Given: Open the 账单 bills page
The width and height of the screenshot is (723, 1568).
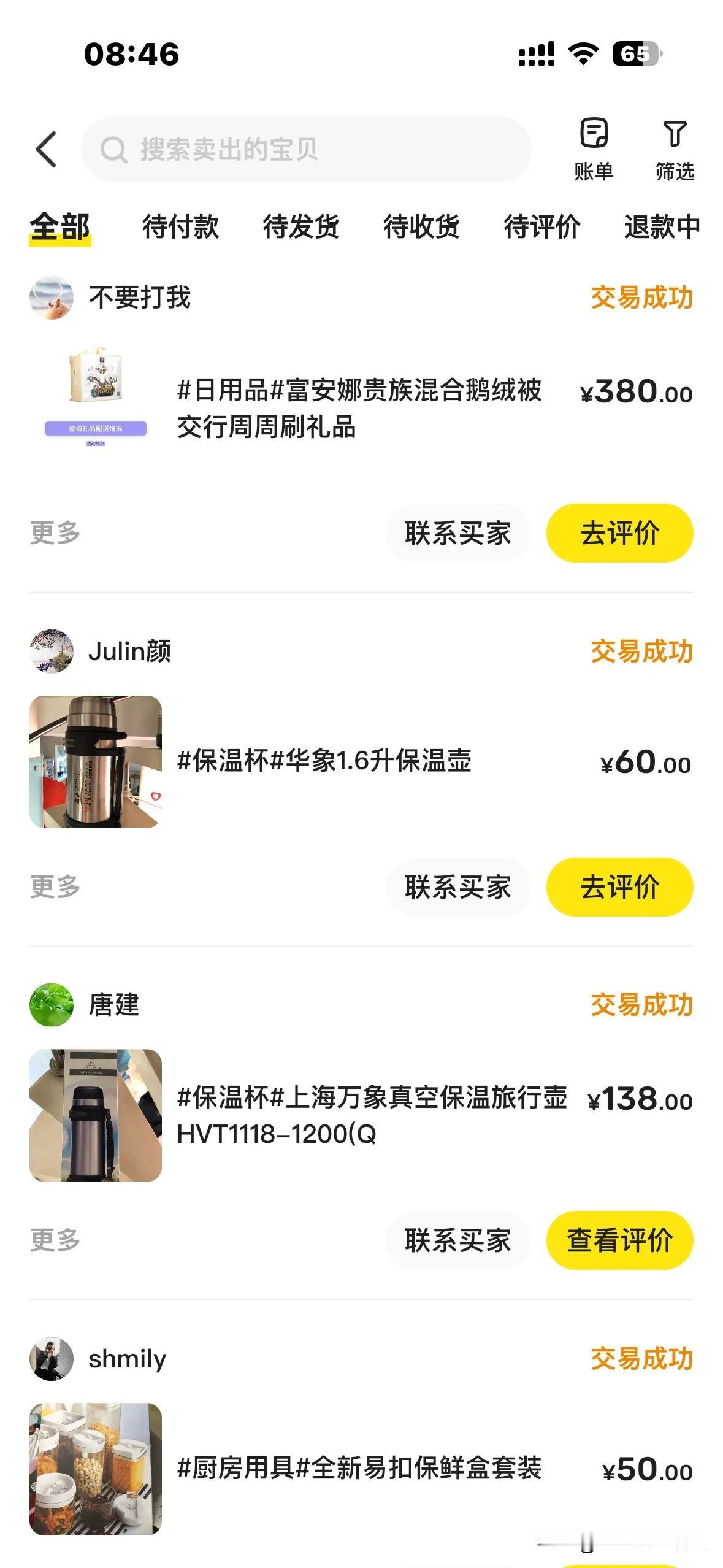Looking at the screenshot, I should [594, 149].
